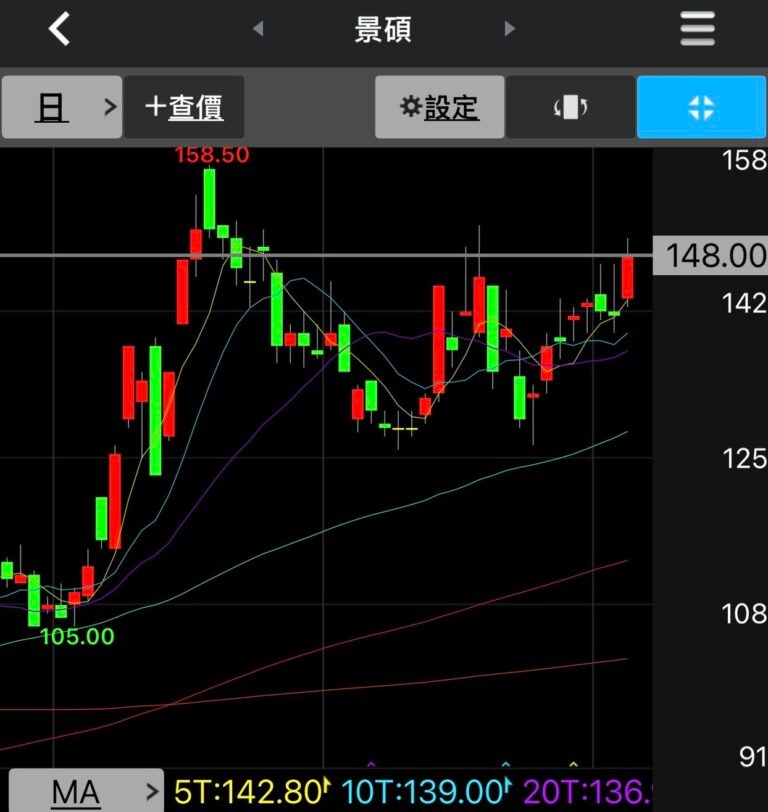Open the hamburger menu
This screenshot has width=768, height=812.
click(x=698, y=29)
